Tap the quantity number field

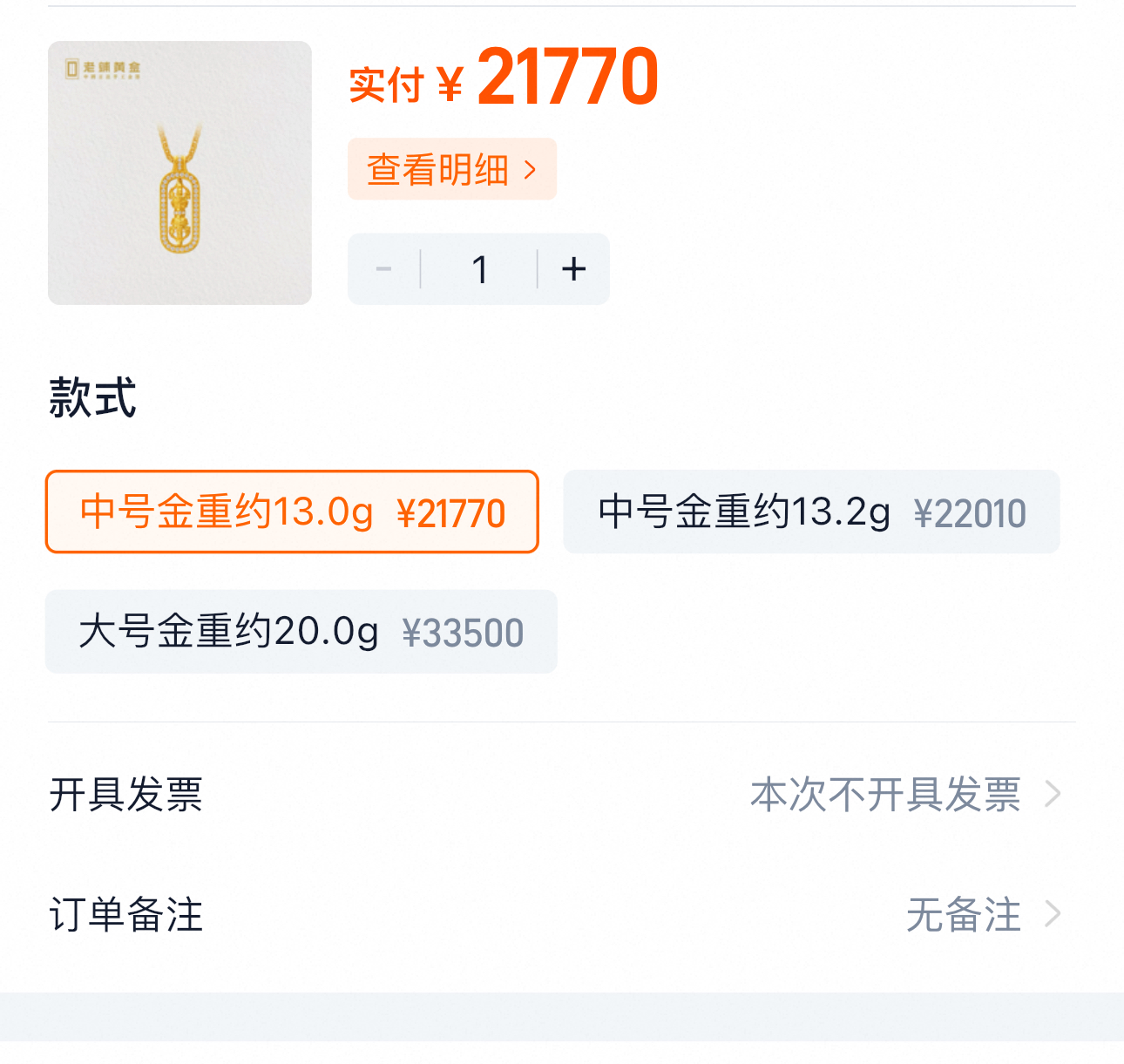(479, 269)
